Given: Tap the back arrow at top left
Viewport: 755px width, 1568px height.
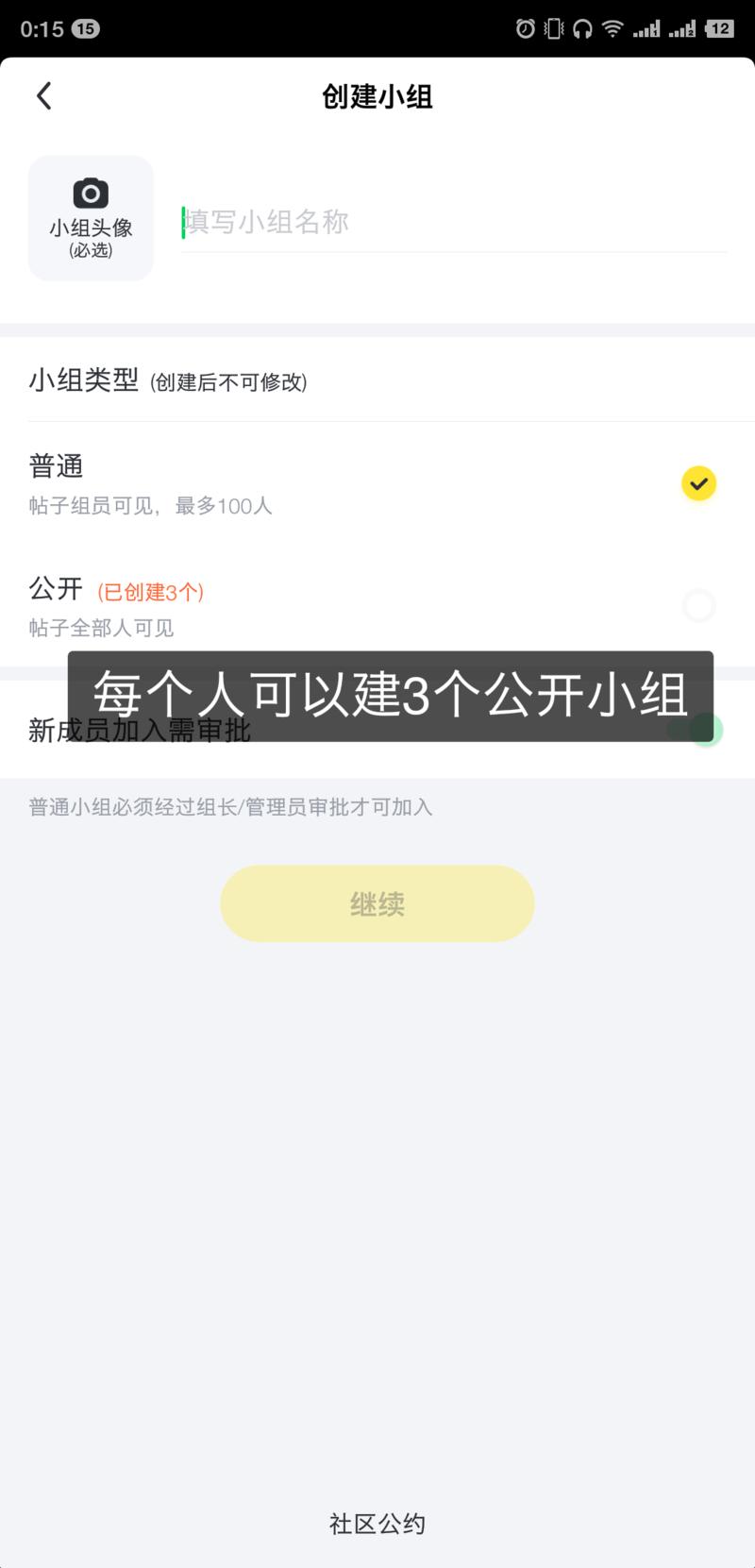Looking at the screenshot, I should click(x=43, y=95).
